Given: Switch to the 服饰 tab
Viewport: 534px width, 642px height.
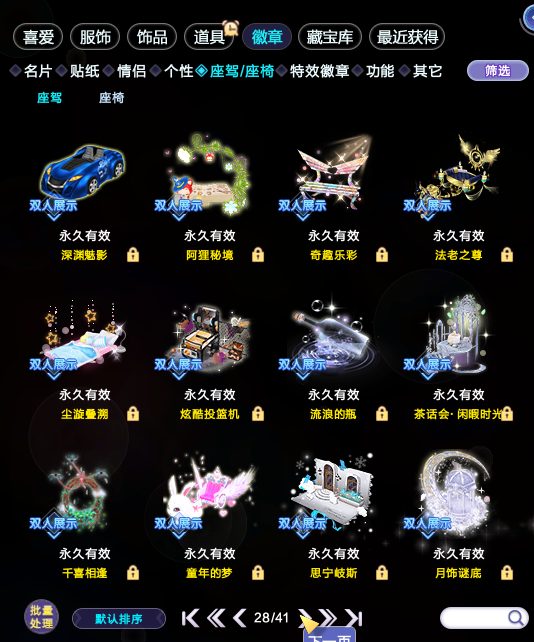Looking at the screenshot, I should 95,37.
